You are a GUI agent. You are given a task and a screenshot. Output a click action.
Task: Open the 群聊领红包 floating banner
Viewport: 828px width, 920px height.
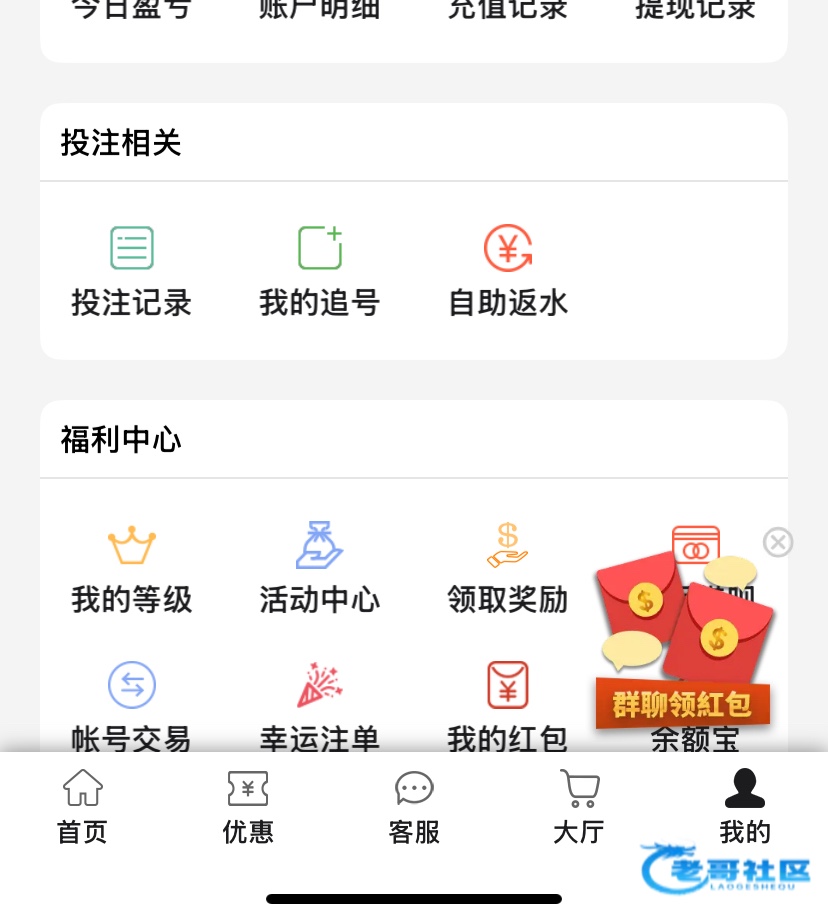click(x=683, y=640)
